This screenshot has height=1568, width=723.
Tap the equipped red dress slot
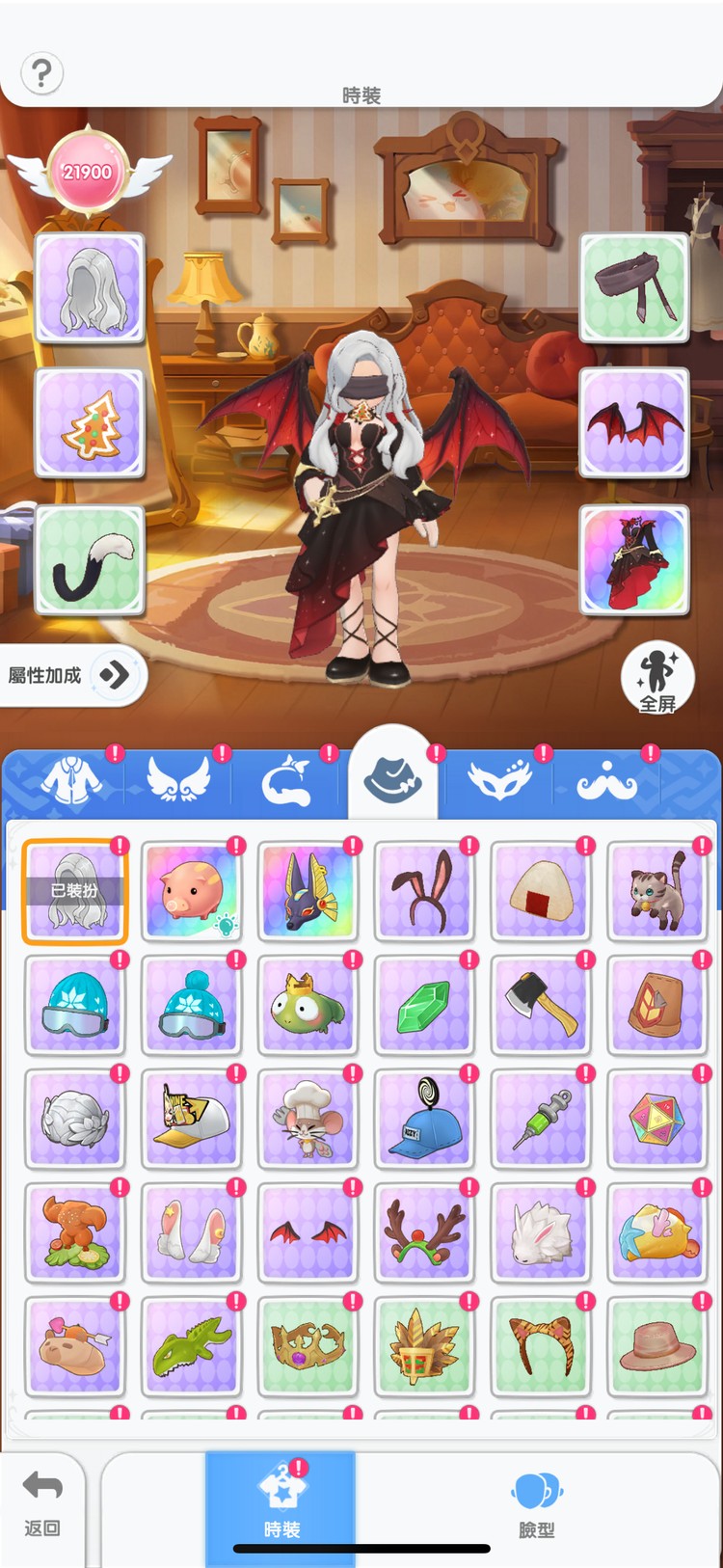(634, 559)
